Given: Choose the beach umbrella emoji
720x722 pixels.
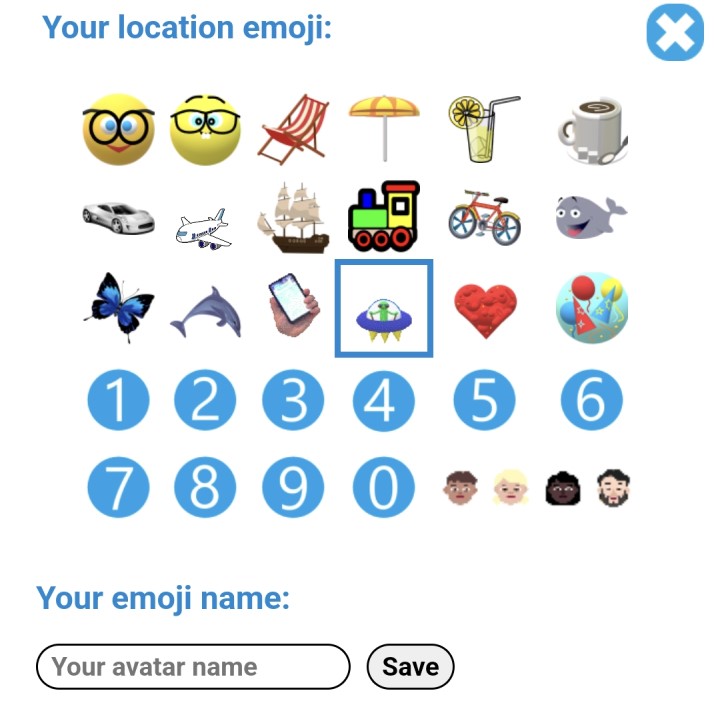Looking at the screenshot, I should point(384,127).
